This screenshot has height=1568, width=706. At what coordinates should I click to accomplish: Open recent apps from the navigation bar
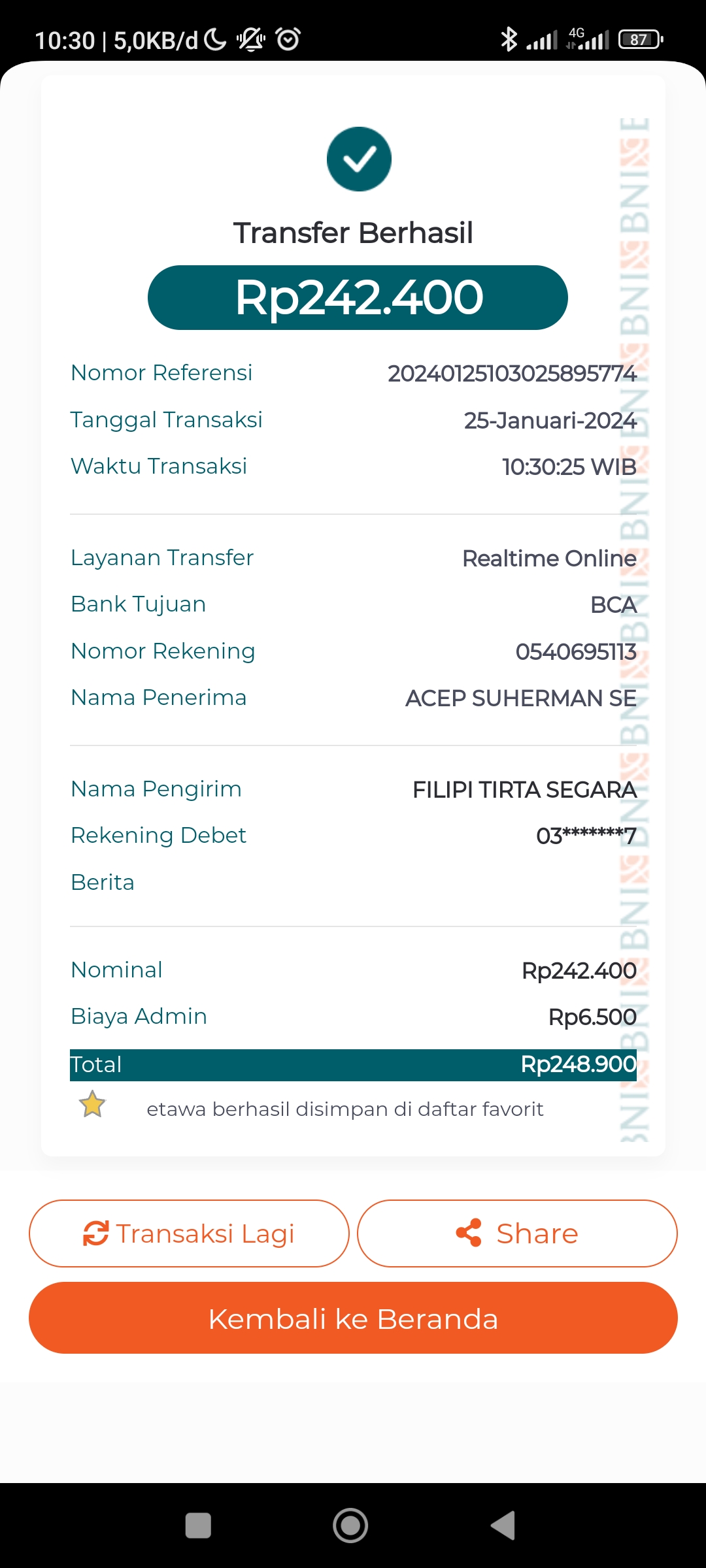pos(198,1526)
